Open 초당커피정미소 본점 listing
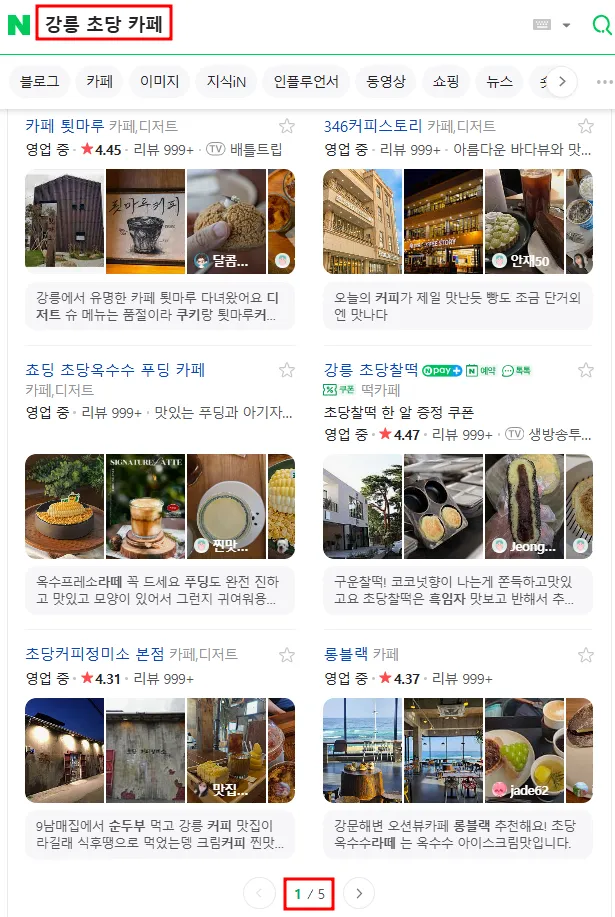Image resolution: width=615 pixels, height=917 pixels. click(95, 654)
